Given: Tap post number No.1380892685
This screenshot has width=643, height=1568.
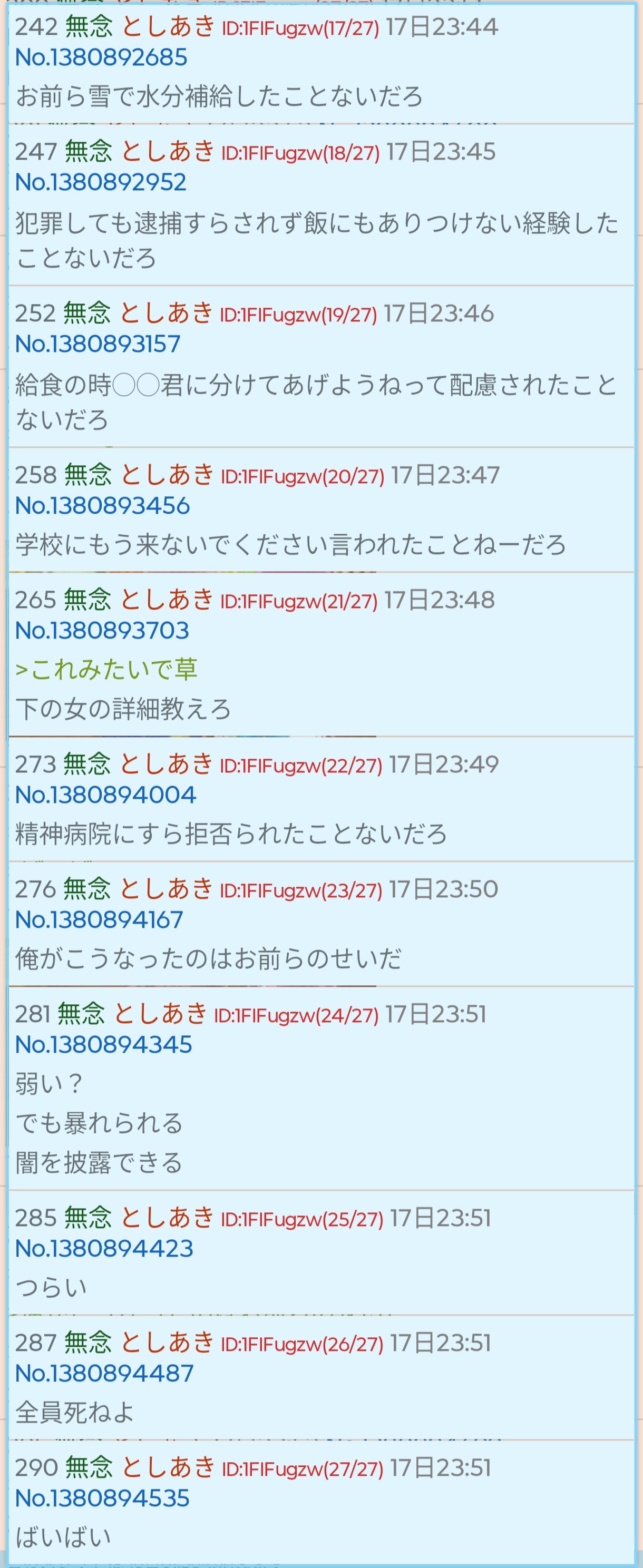Looking at the screenshot, I should click(x=101, y=58).
